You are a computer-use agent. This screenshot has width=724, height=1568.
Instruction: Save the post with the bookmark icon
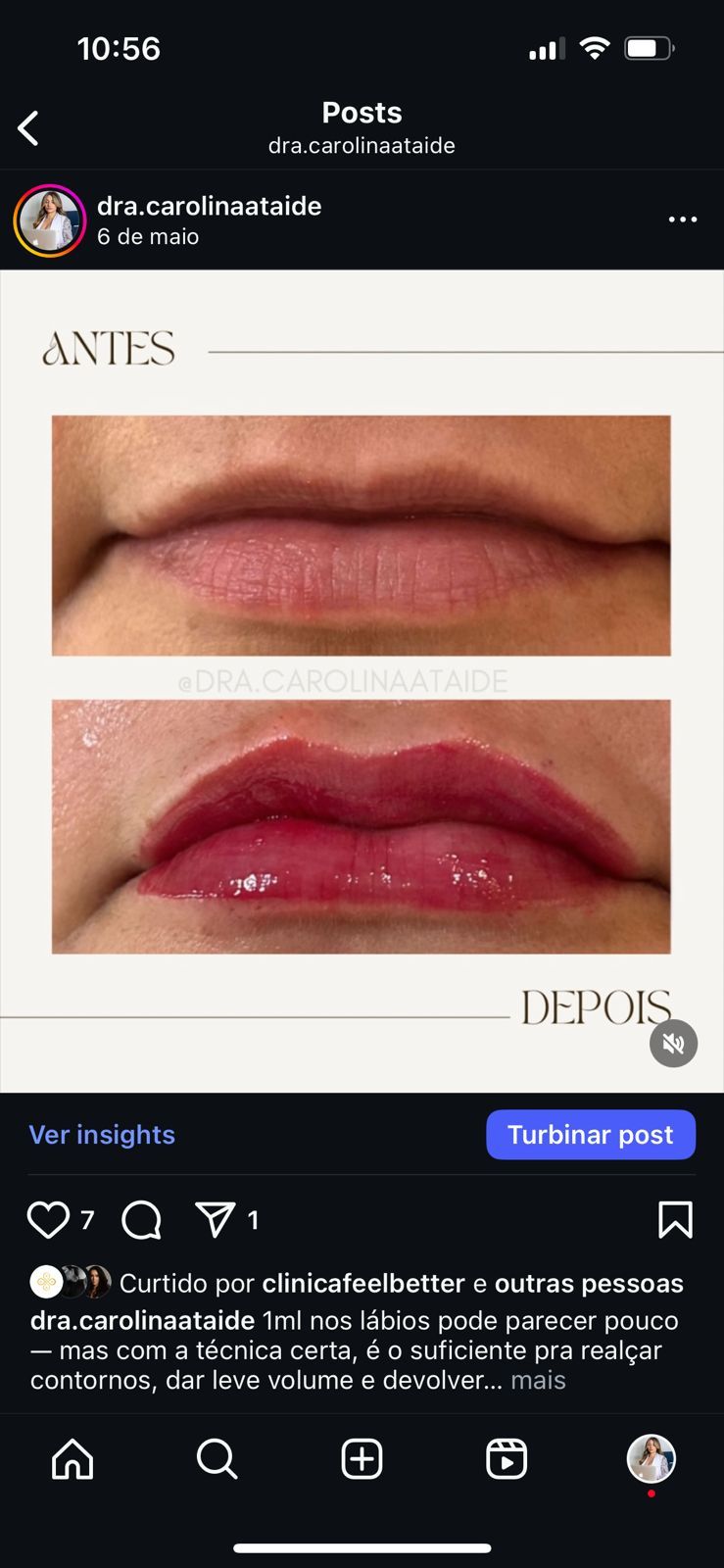675,1220
